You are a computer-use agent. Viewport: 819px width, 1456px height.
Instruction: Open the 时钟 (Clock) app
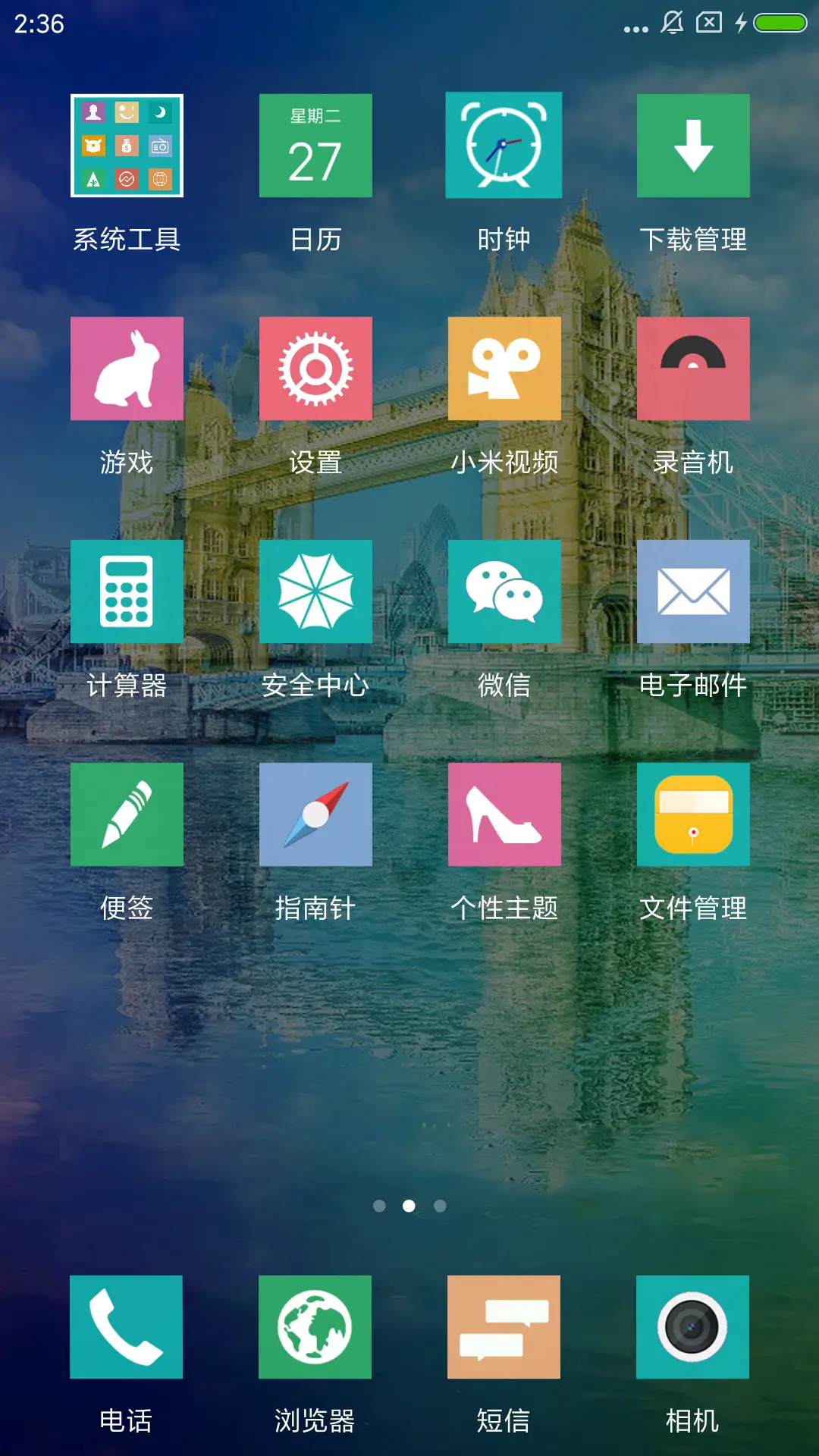(504, 146)
